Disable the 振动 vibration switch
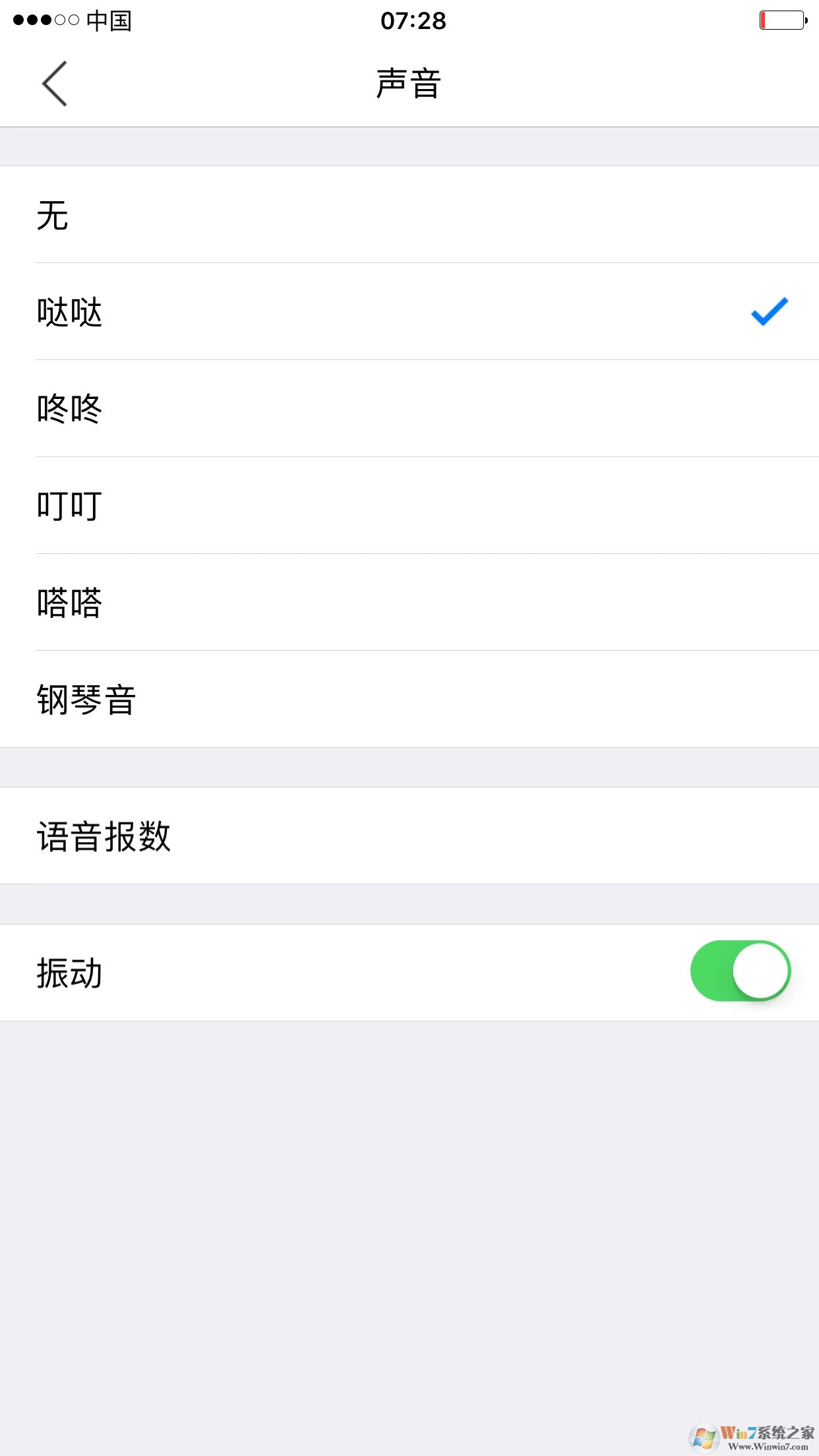The height and width of the screenshot is (1456, 819). [740, 971]
